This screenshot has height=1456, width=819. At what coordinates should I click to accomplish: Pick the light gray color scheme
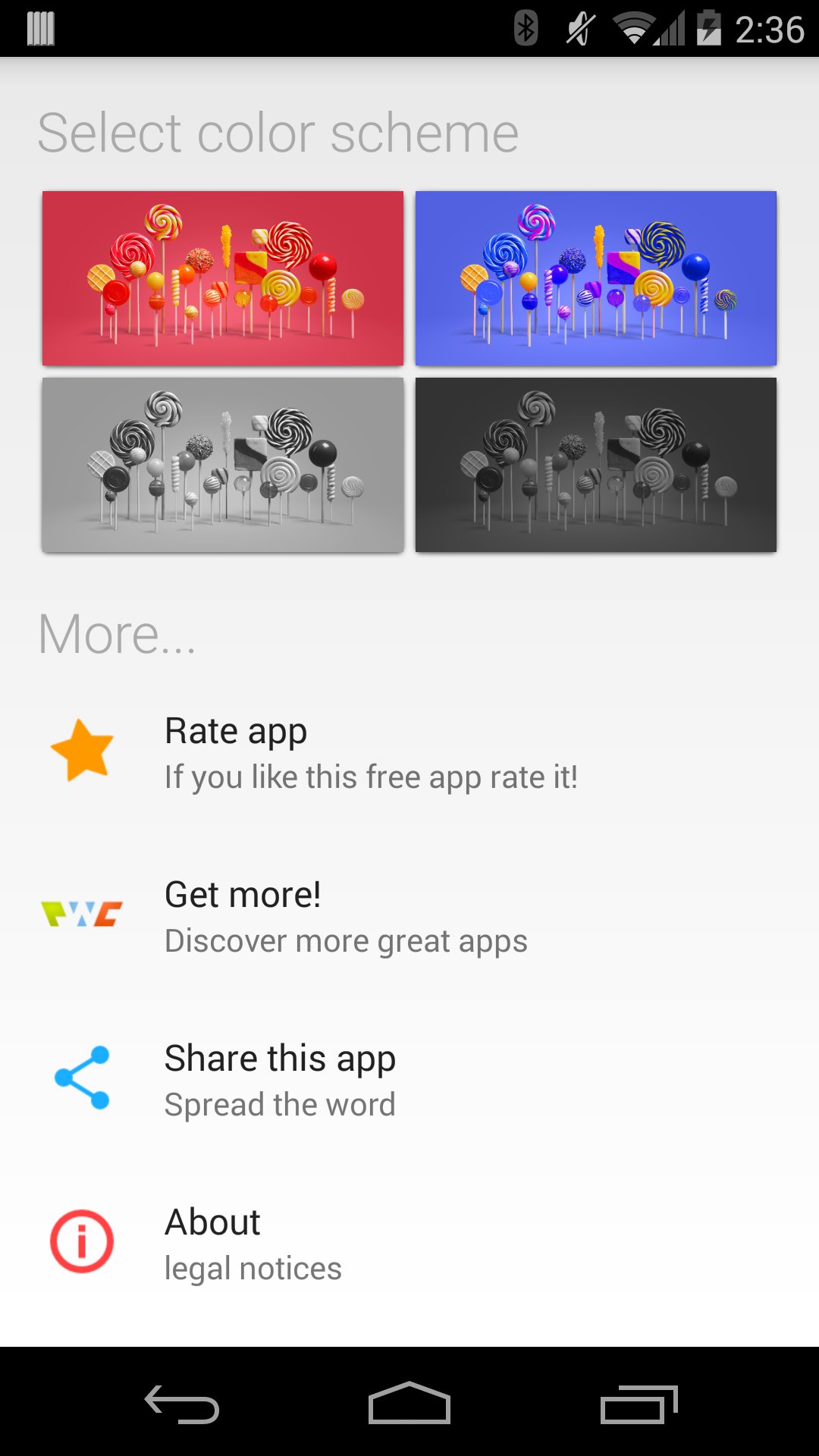click(x=222, y=464)
